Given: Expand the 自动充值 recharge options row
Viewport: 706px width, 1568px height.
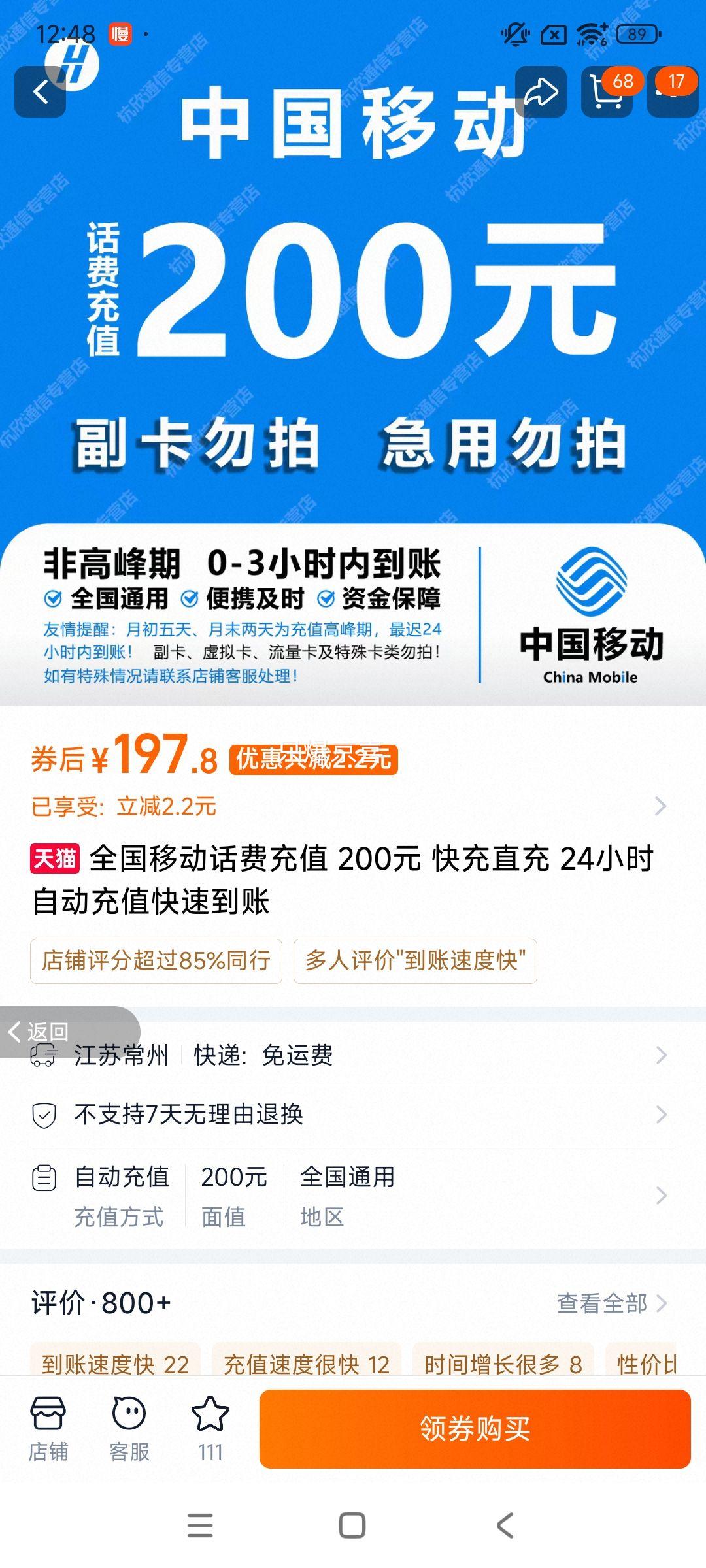Looking at the screenshot, I should point(662,1196).
